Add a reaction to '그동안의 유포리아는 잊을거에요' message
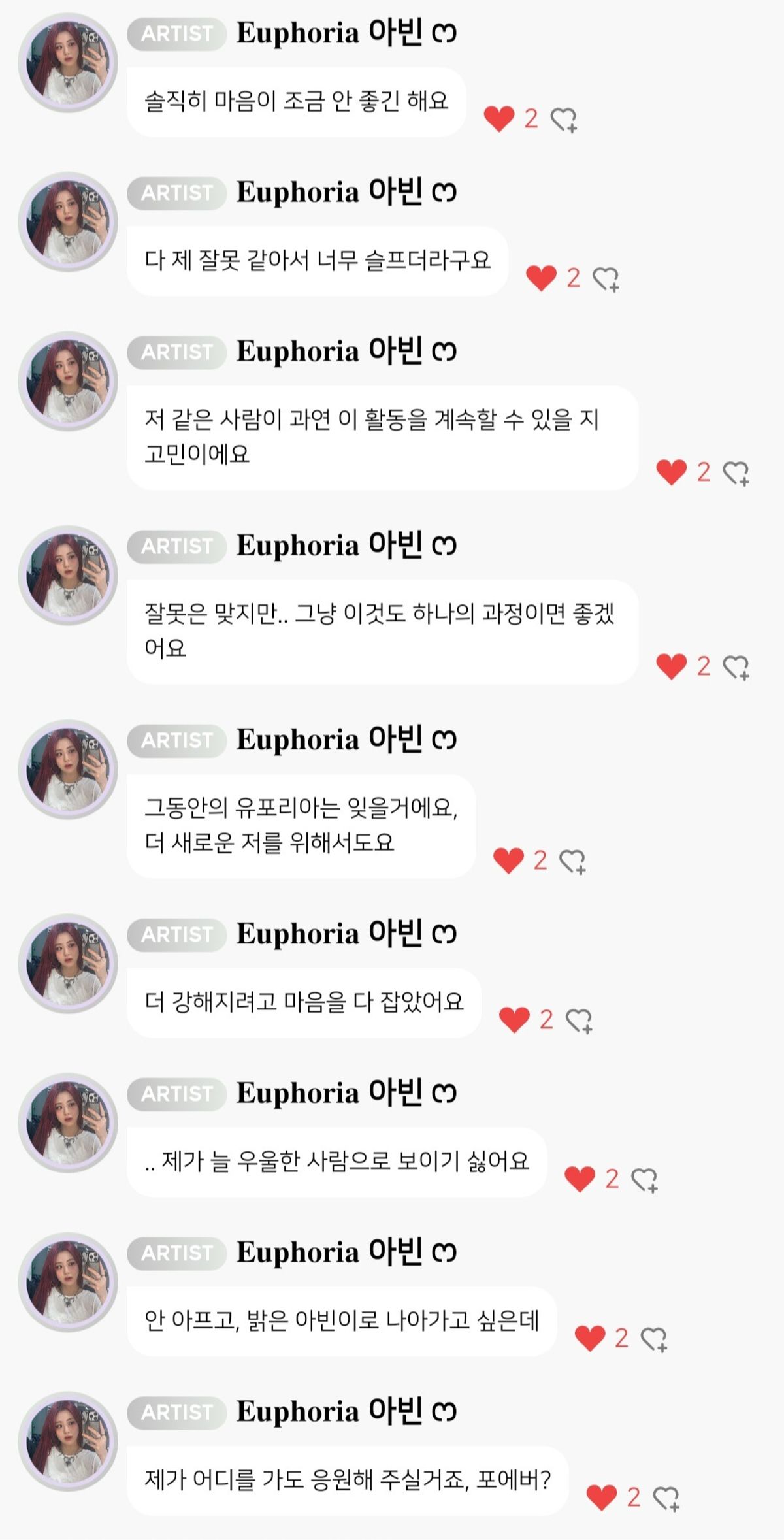The width and height of the screenshot is (784, 1540). (573, 862)
